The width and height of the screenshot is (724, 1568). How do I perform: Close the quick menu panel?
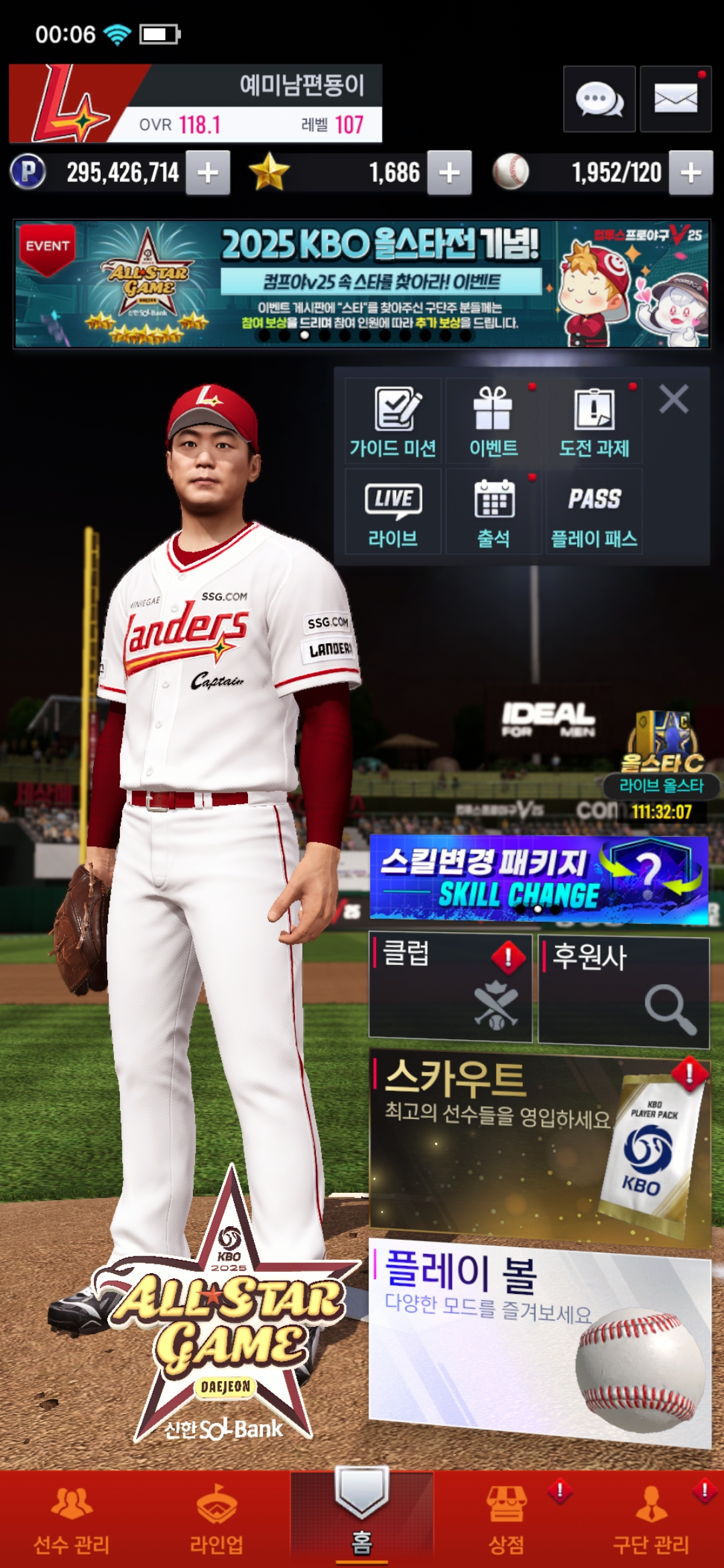tap(674, 399)
